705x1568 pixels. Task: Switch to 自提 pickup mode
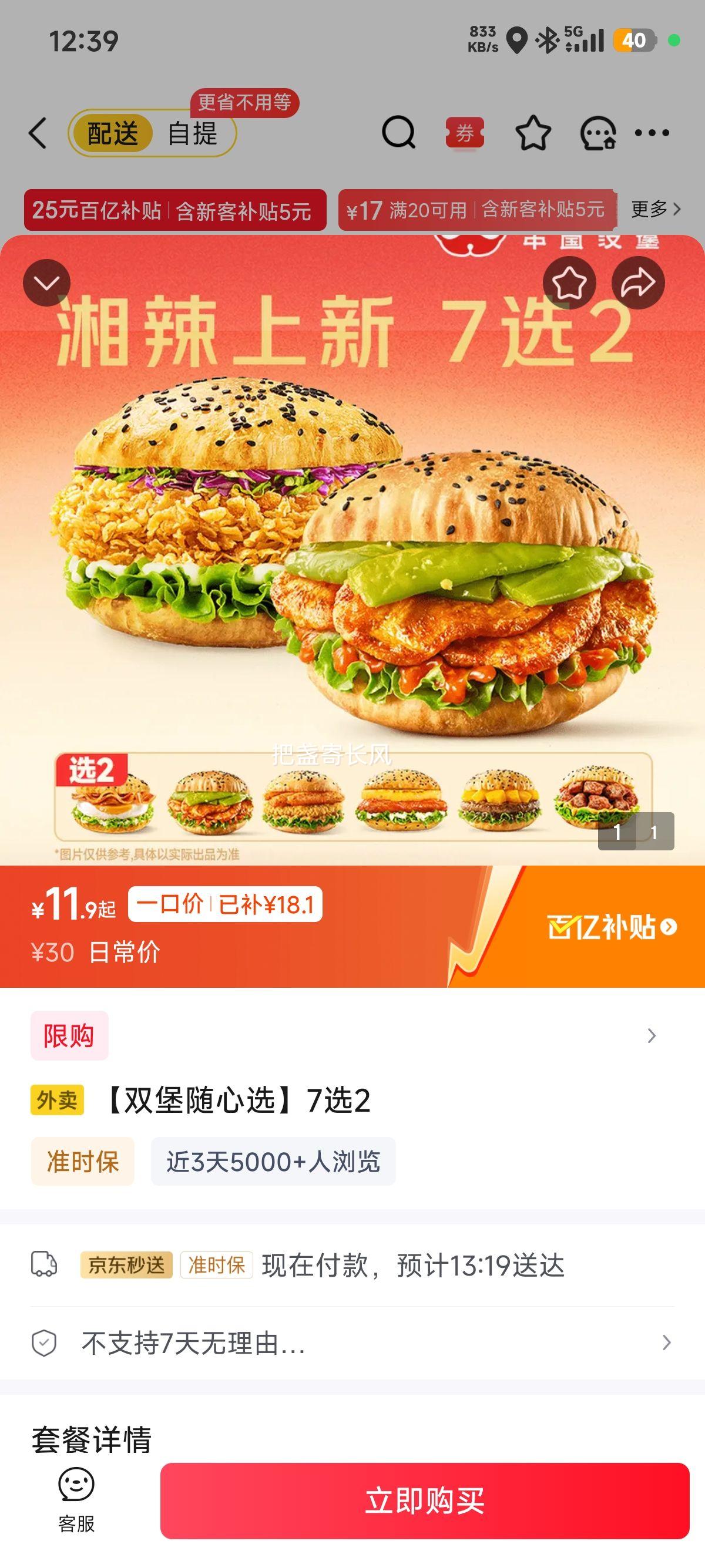193,135
